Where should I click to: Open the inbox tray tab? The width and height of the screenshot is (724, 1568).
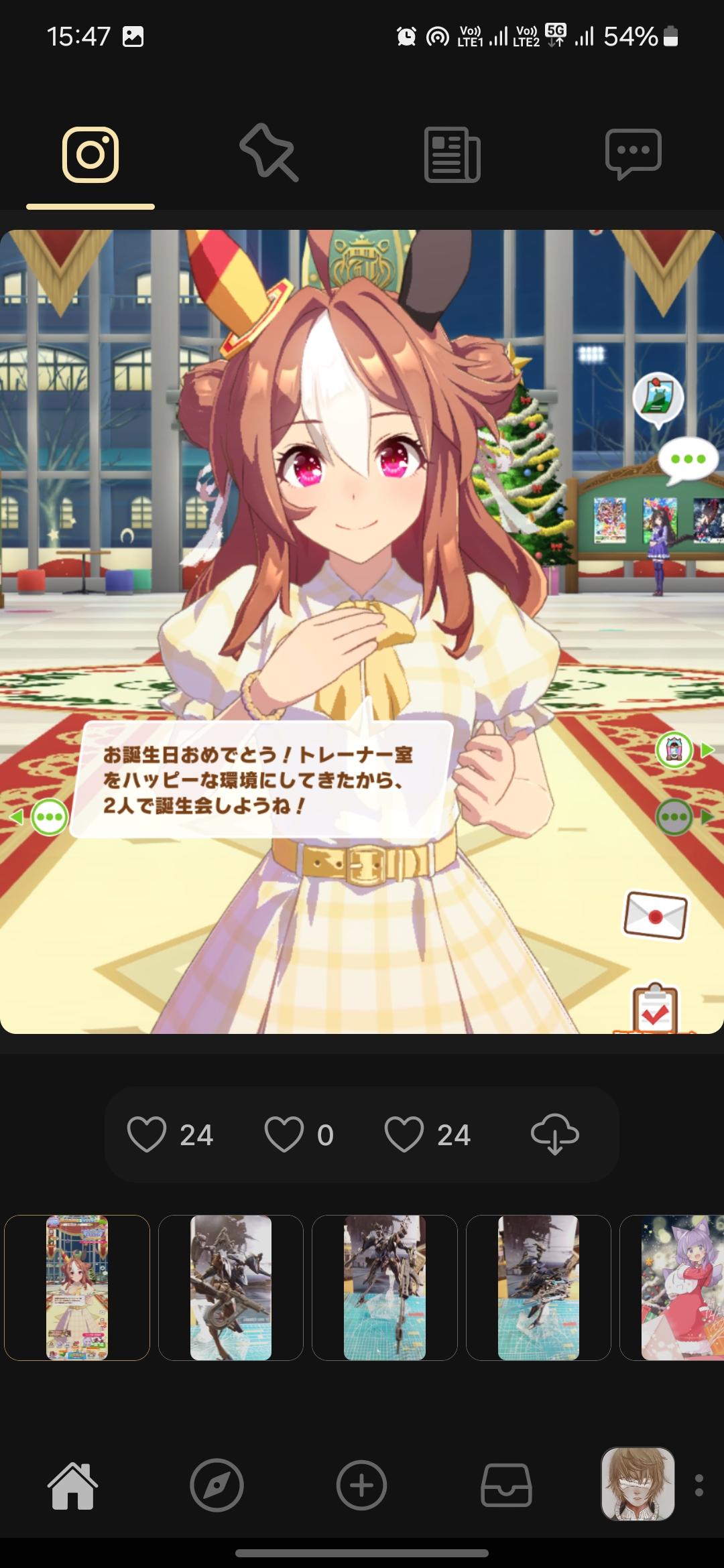tap(506, 1486)
